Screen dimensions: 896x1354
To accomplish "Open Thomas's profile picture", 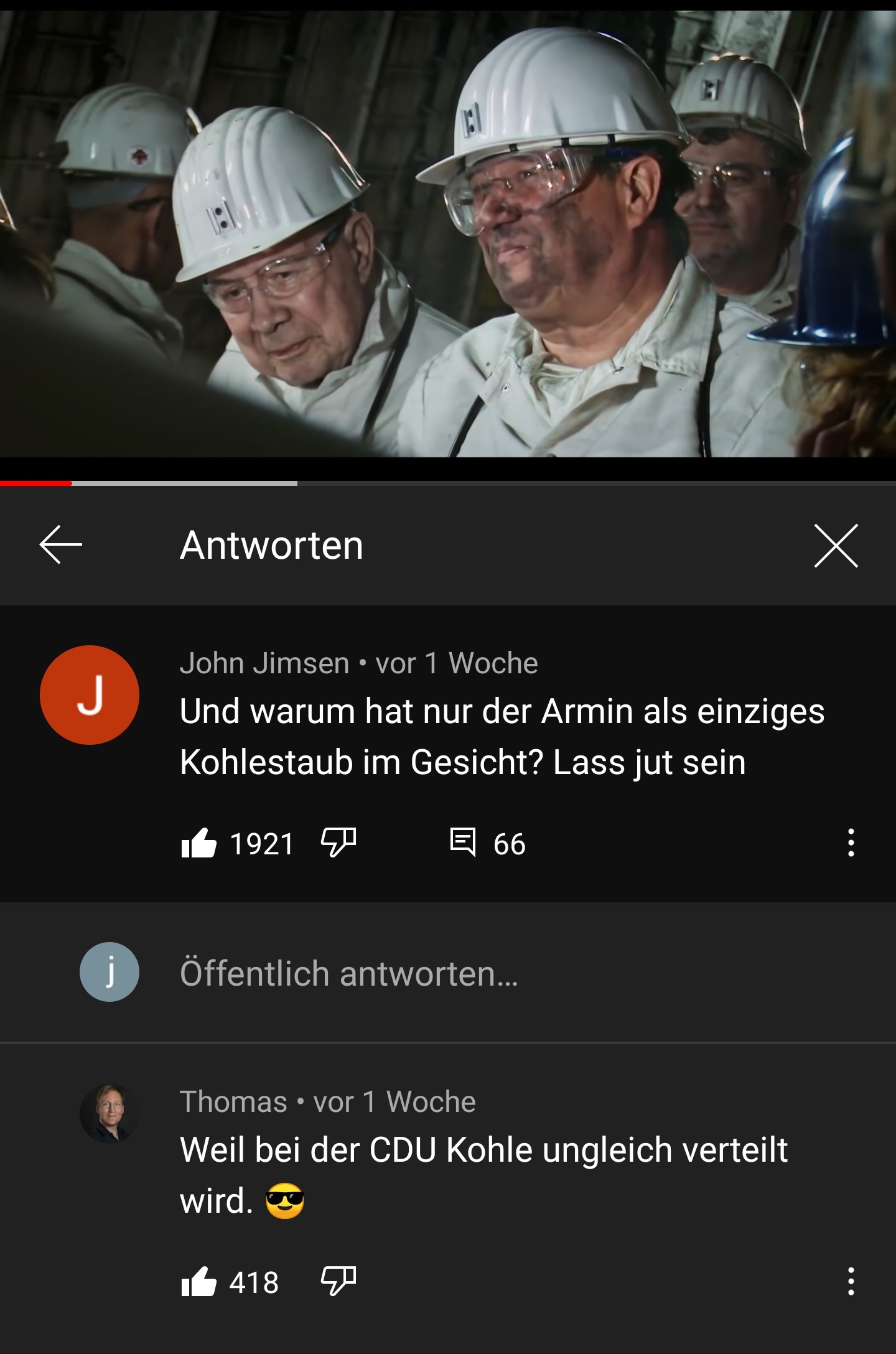I will coord(109,1114).
